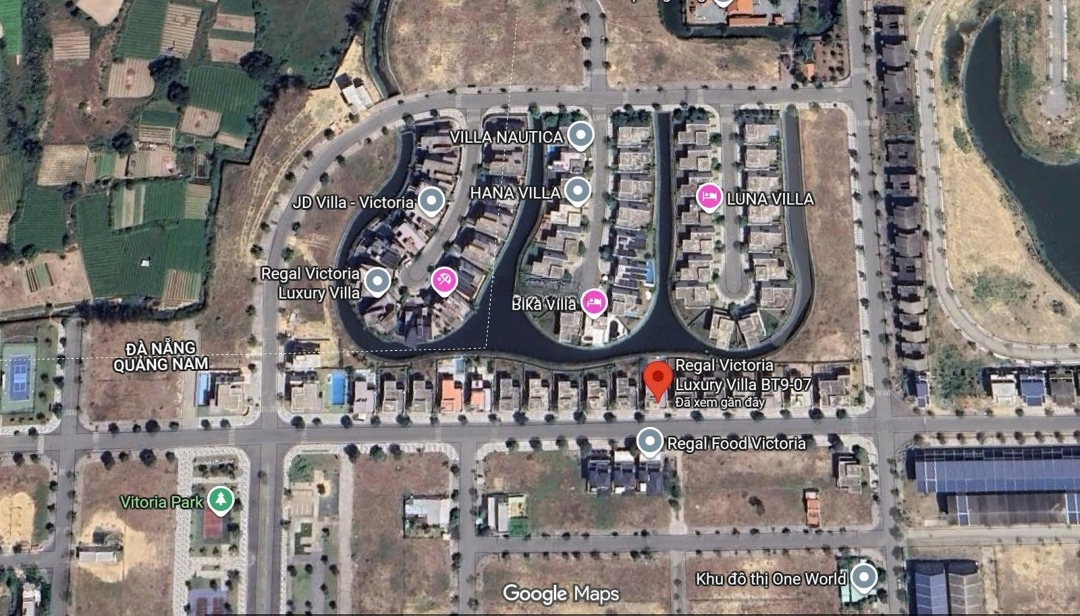Screen dimensions: 1080x616
Task: Open the VILLA NAUTICA map pin
Action: (x=580, y=135)
